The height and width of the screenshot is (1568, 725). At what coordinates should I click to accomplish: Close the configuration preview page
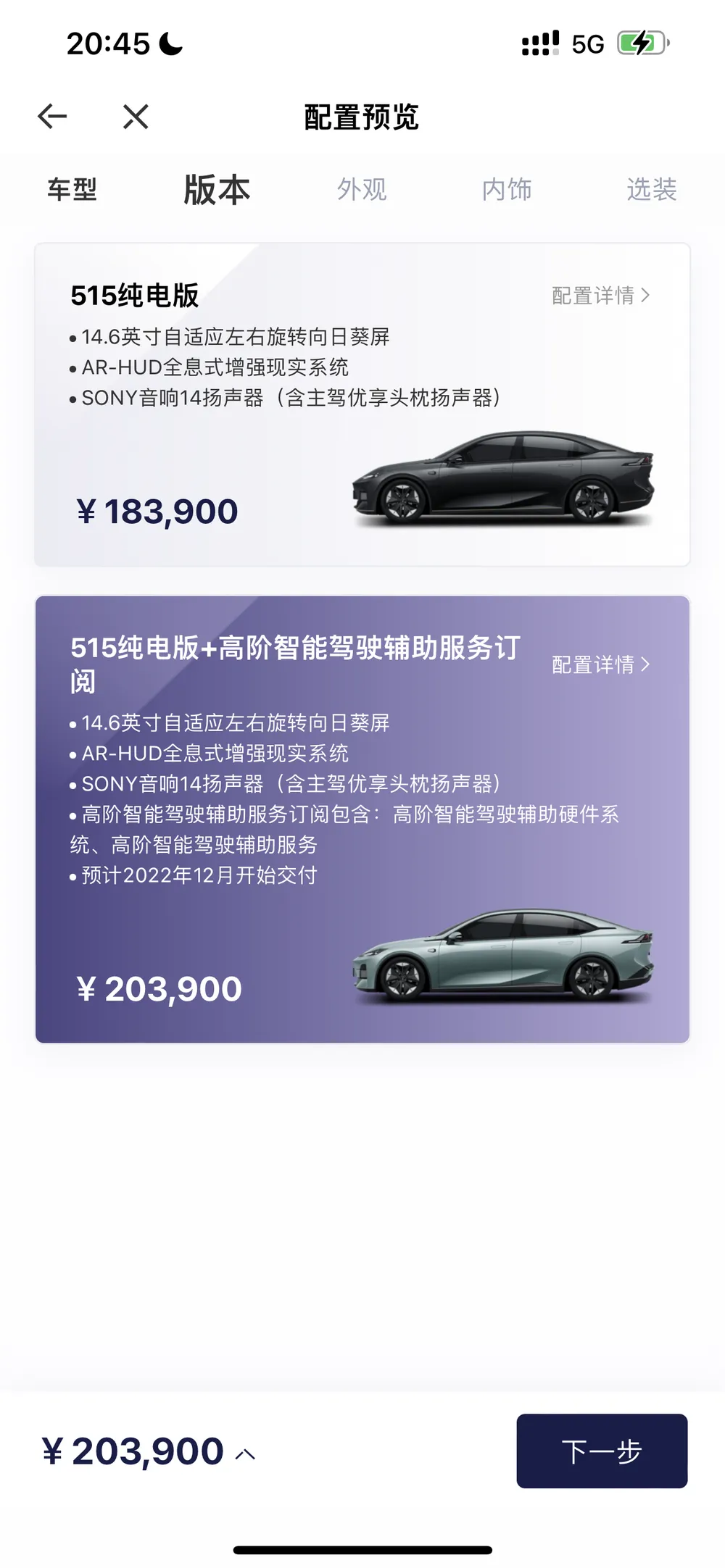click(136, 116)
